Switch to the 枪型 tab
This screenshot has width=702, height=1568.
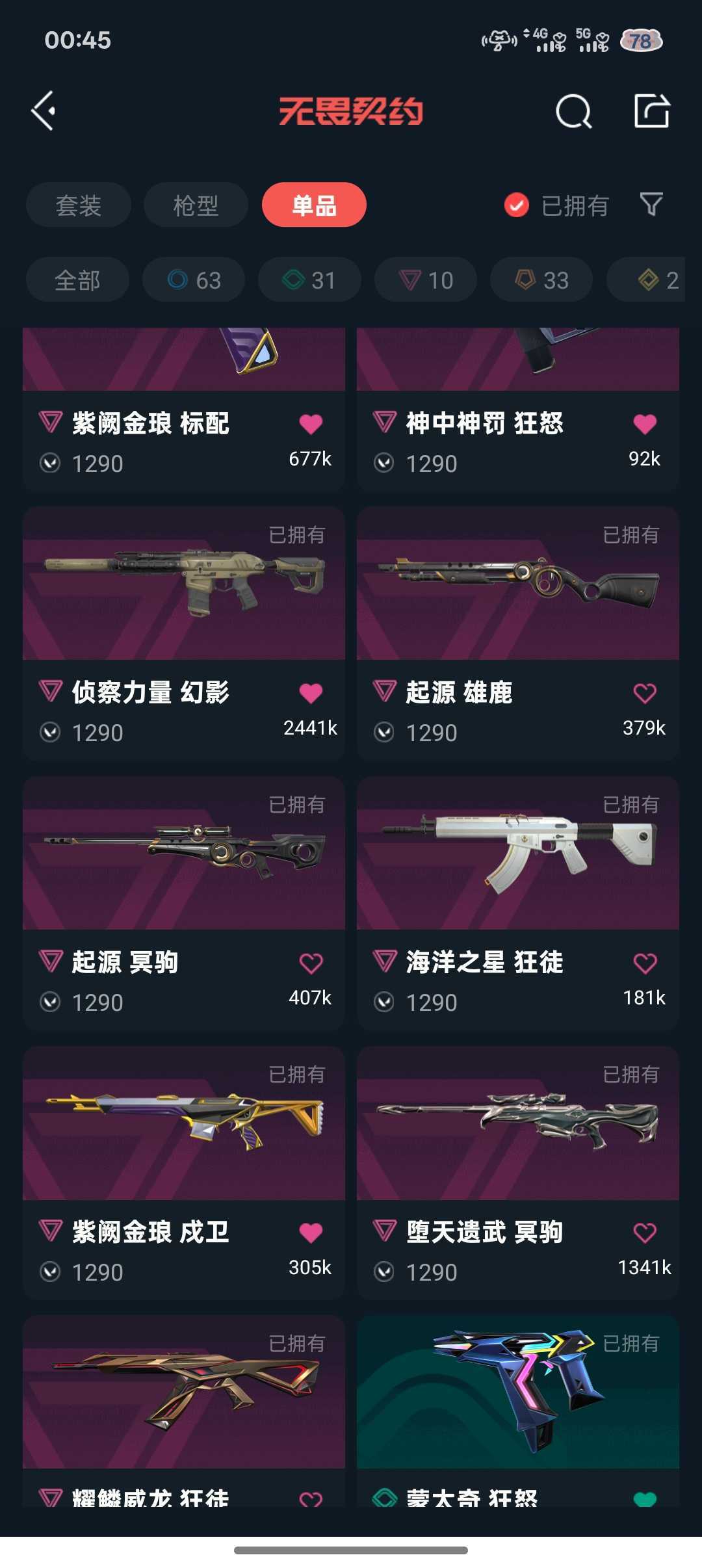click(196, 205)
